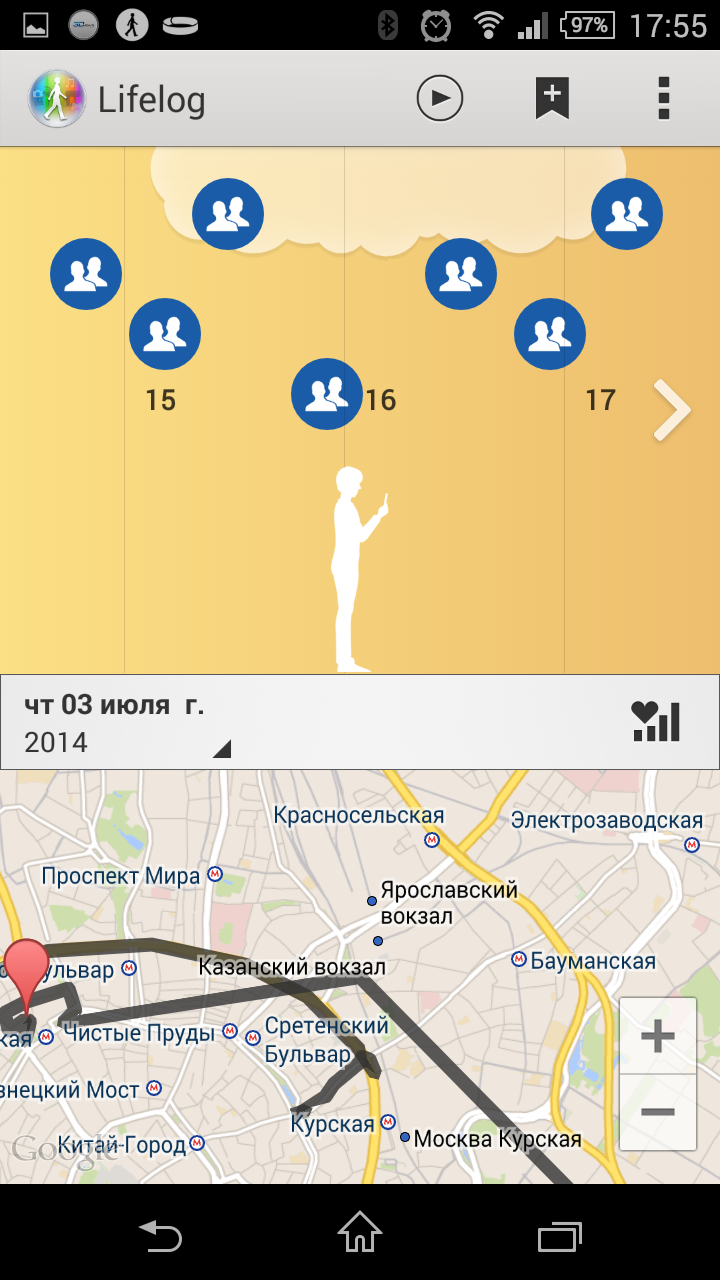Open the activity statistics heart icon

coord(656,721)
